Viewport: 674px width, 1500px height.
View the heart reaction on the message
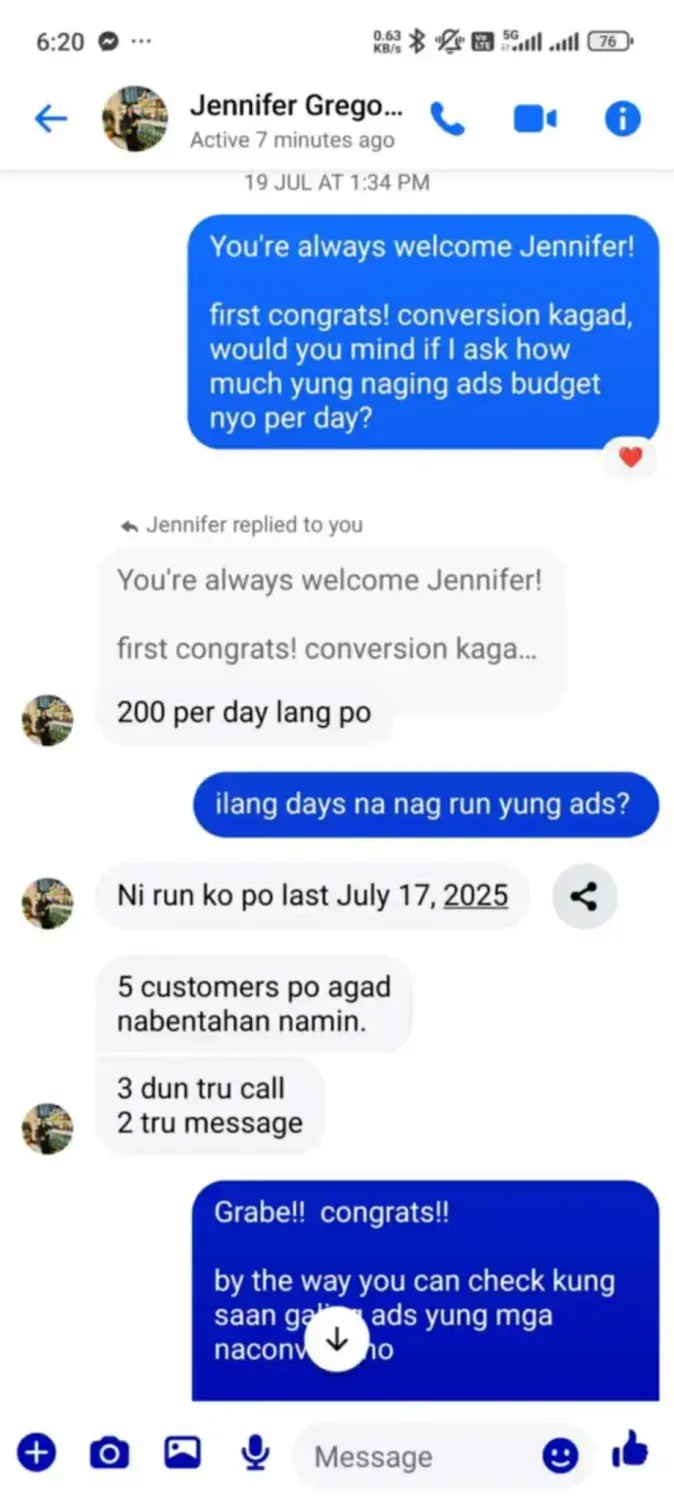(630, 458)
